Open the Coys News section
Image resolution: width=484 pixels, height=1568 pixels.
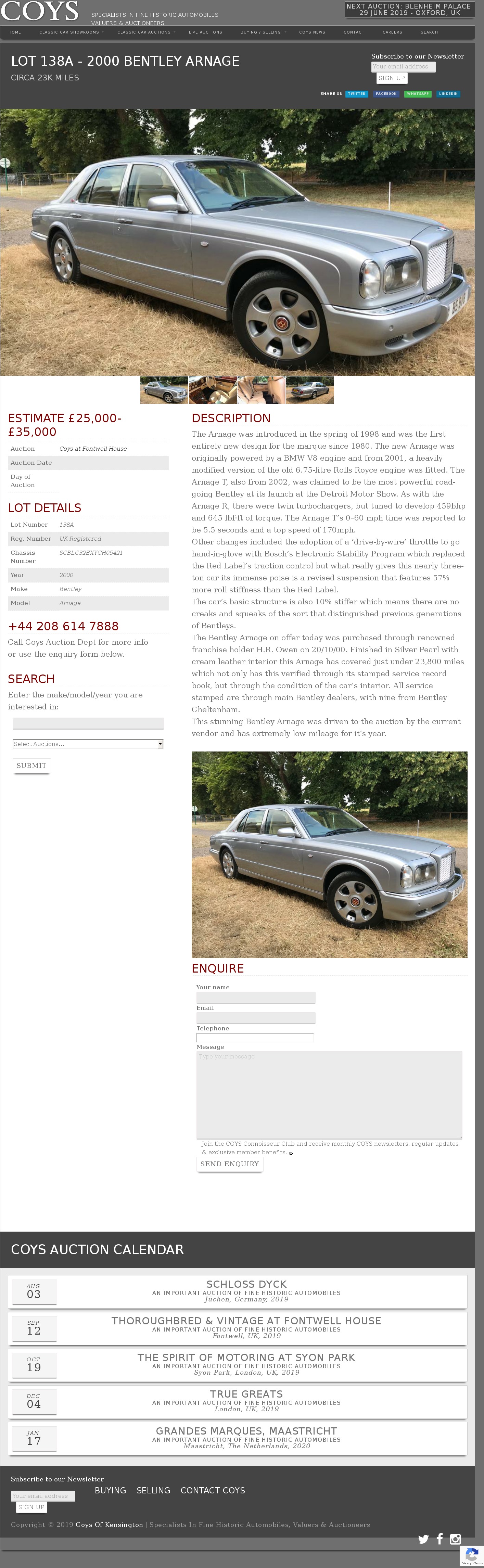(312, 32)
